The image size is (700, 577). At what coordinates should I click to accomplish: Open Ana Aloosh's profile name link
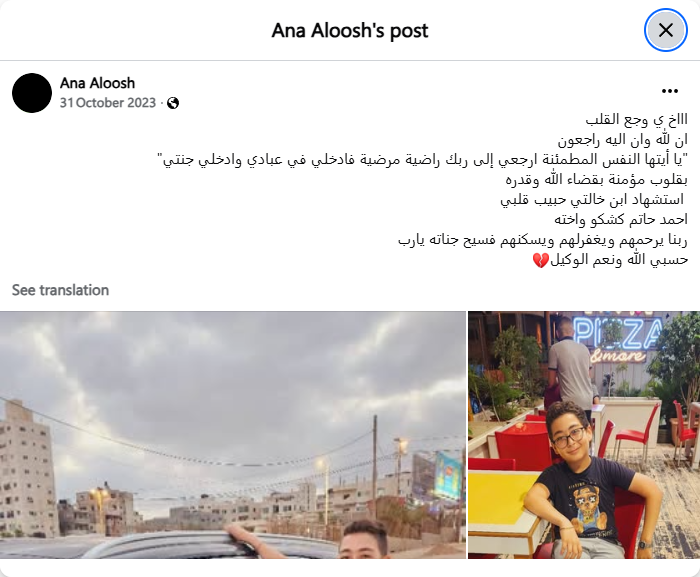(x=97, y=83)
